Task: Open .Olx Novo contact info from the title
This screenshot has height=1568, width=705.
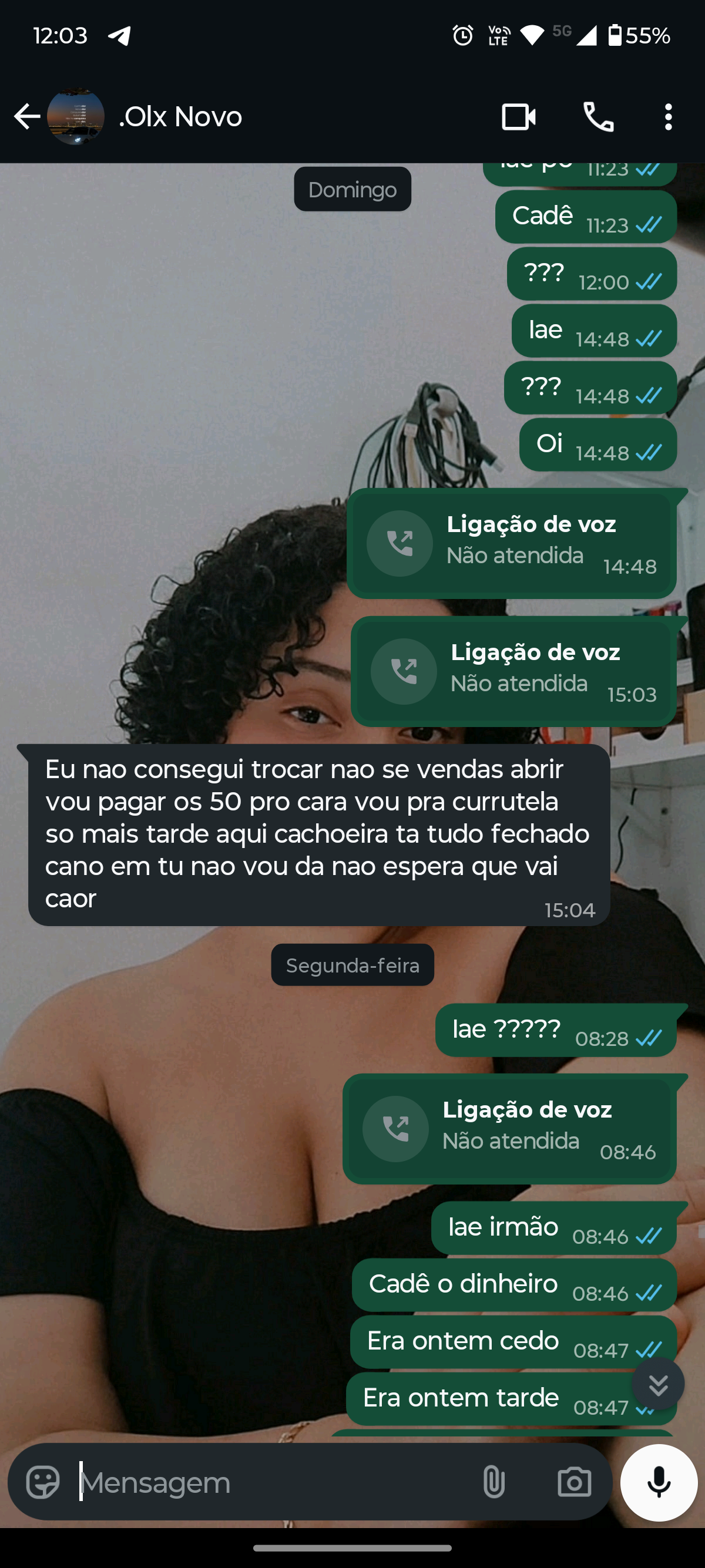Action: 181,116
